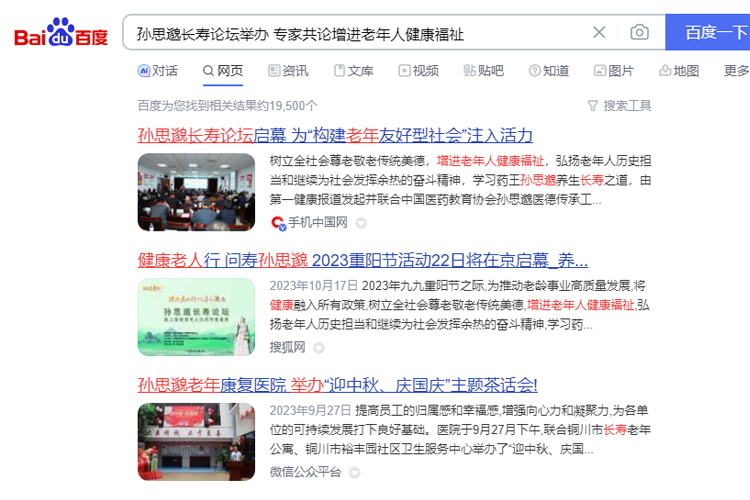750x500 pixels.
Task: Tap the 百度一下 search button
Action: 708,33
